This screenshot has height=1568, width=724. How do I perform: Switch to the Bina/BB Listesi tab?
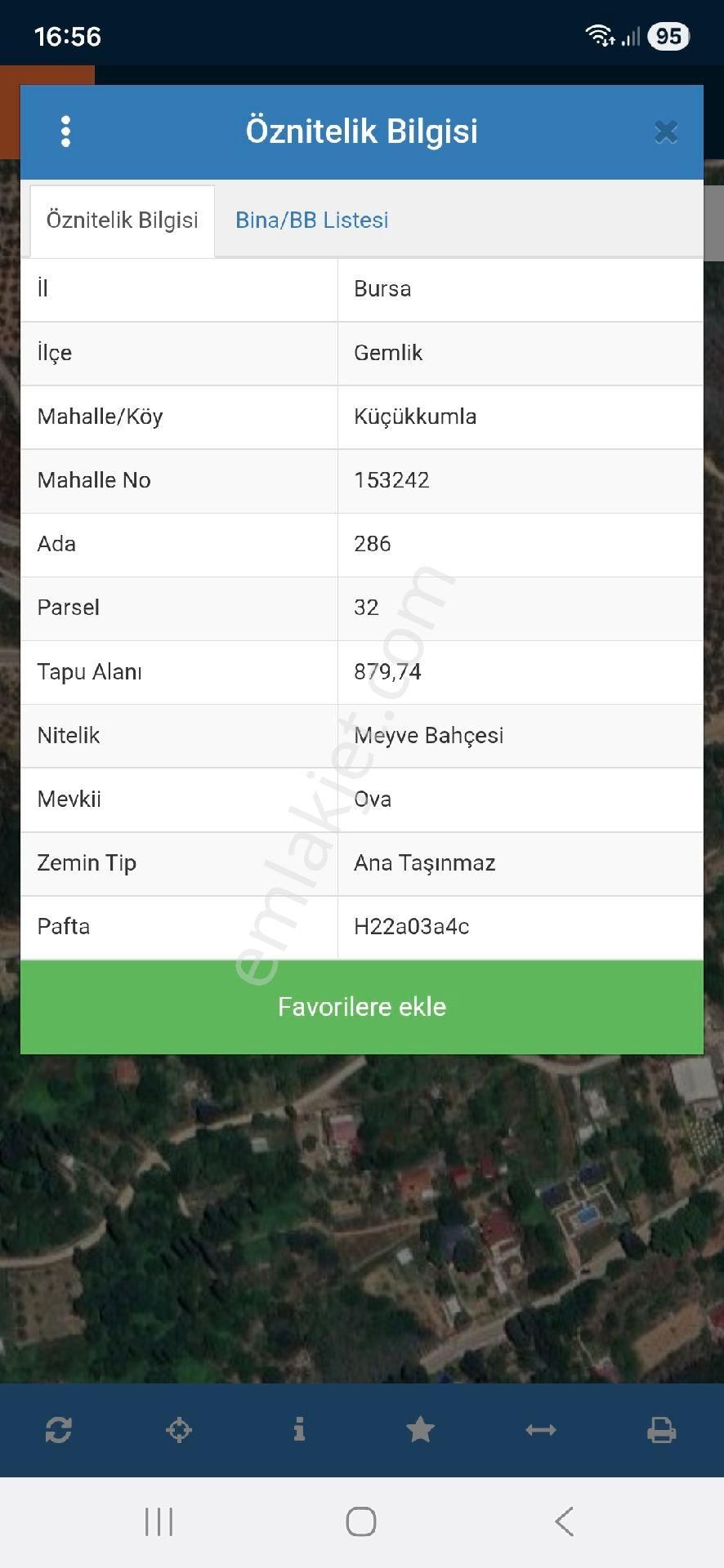(311, 220)
